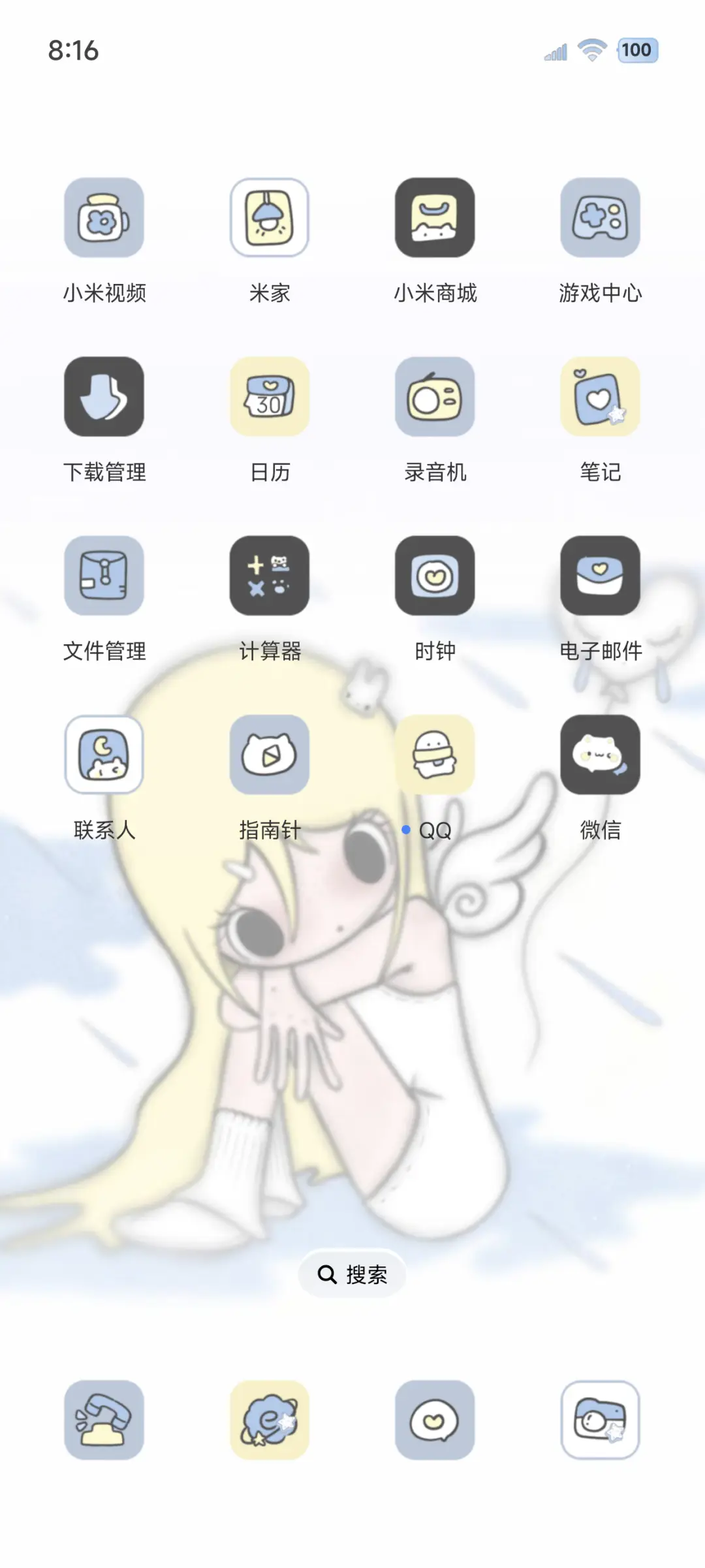Viewport: 705px width, 1568px height.
Task: Launch the 计算器 calculator
Action: (270, 578)
